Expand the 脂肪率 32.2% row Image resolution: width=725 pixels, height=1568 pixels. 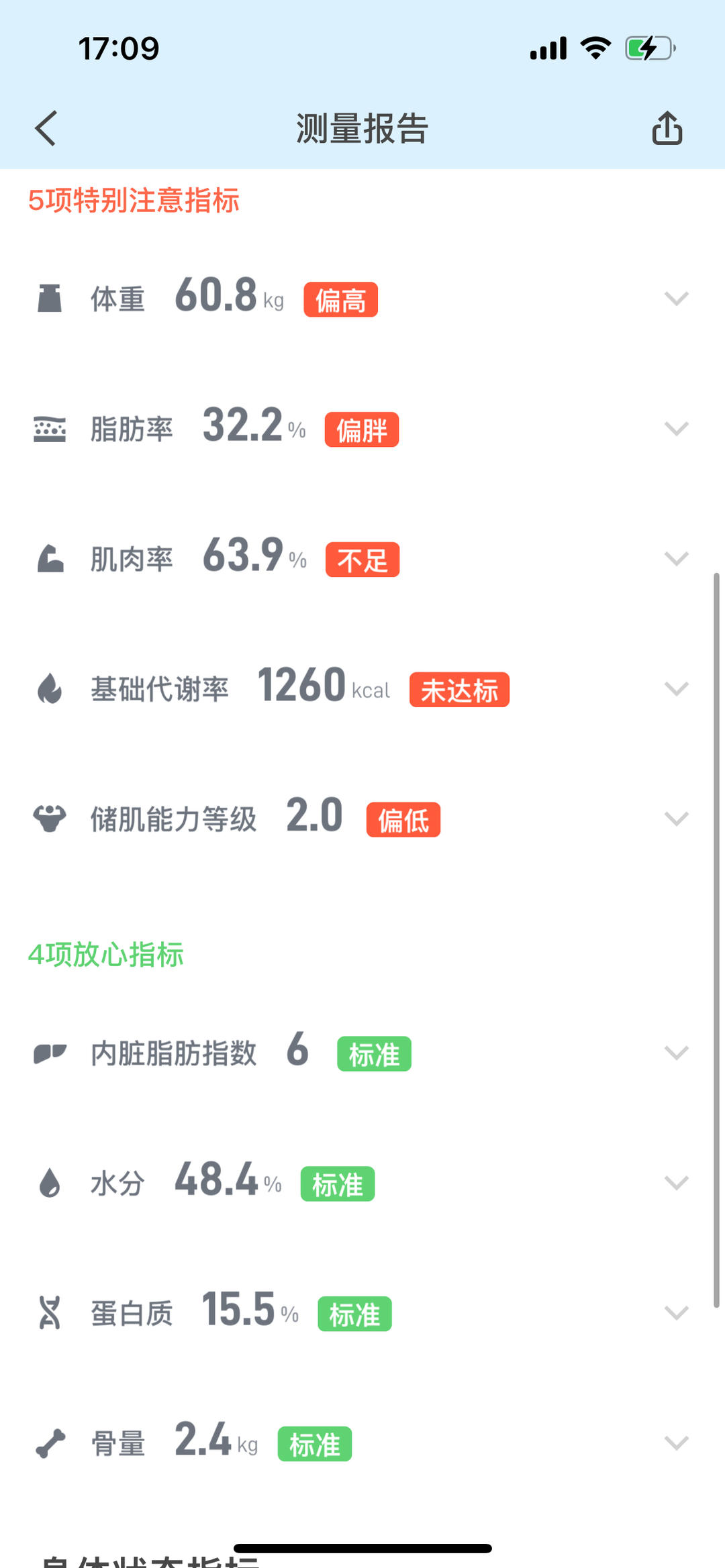tap(676, 429)
